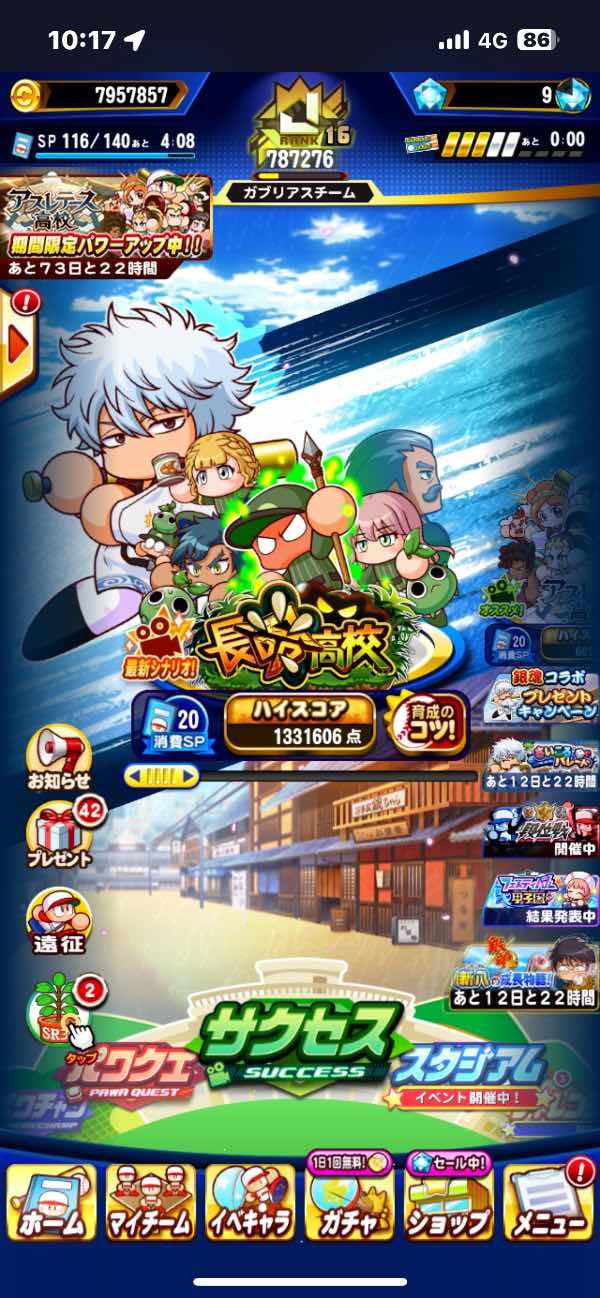Go to the ガチャ tab

coord(349,1202)
